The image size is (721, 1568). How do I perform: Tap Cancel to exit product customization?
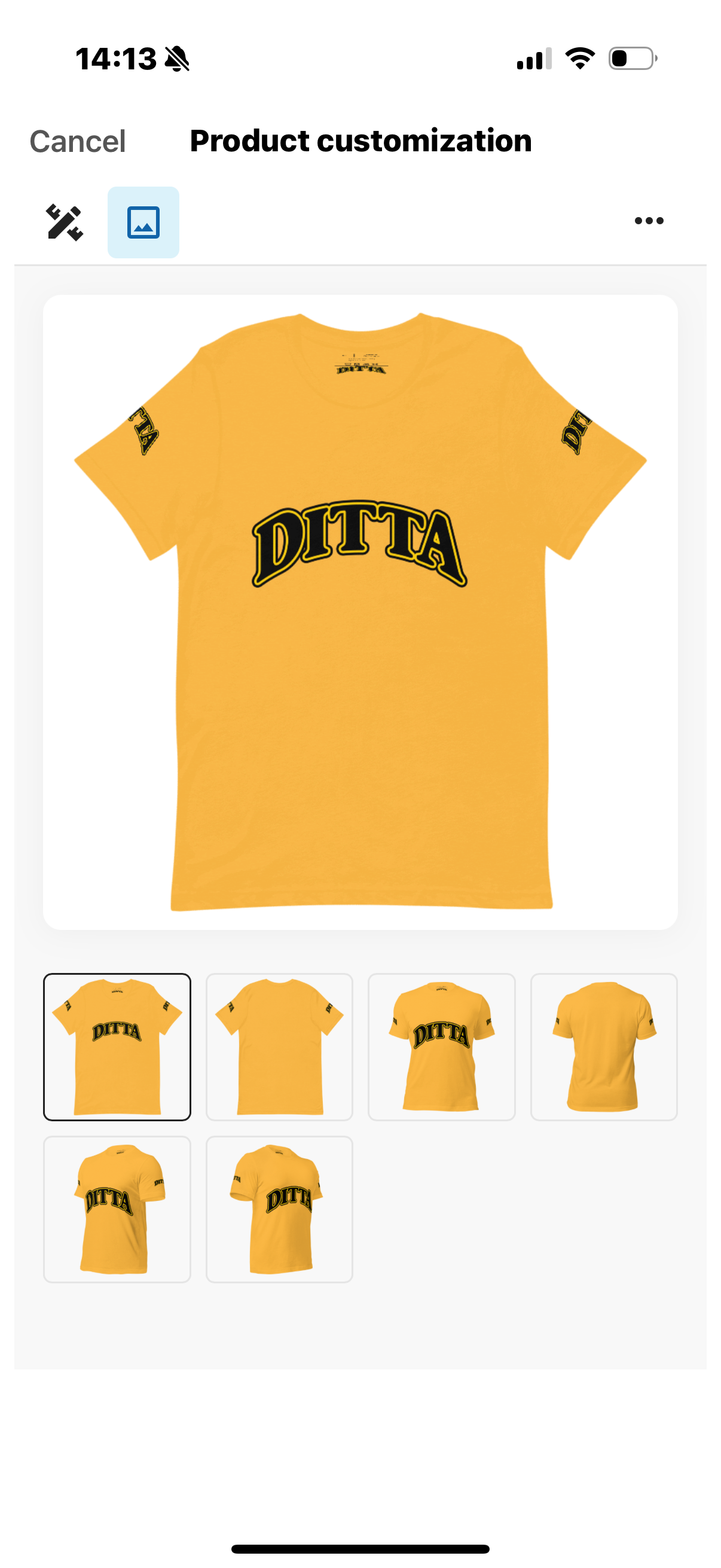77,141
